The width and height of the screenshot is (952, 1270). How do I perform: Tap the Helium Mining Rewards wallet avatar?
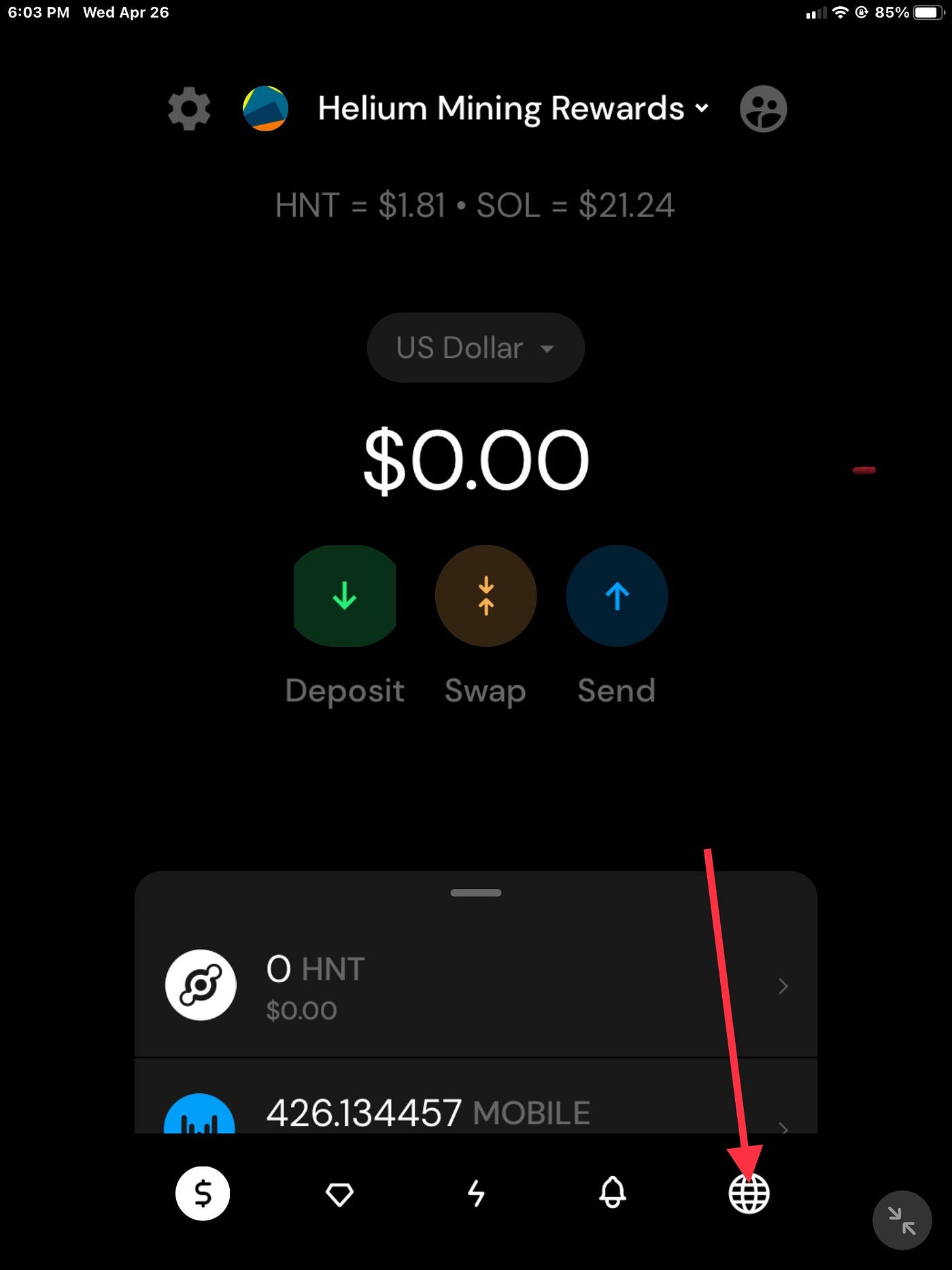266,107
